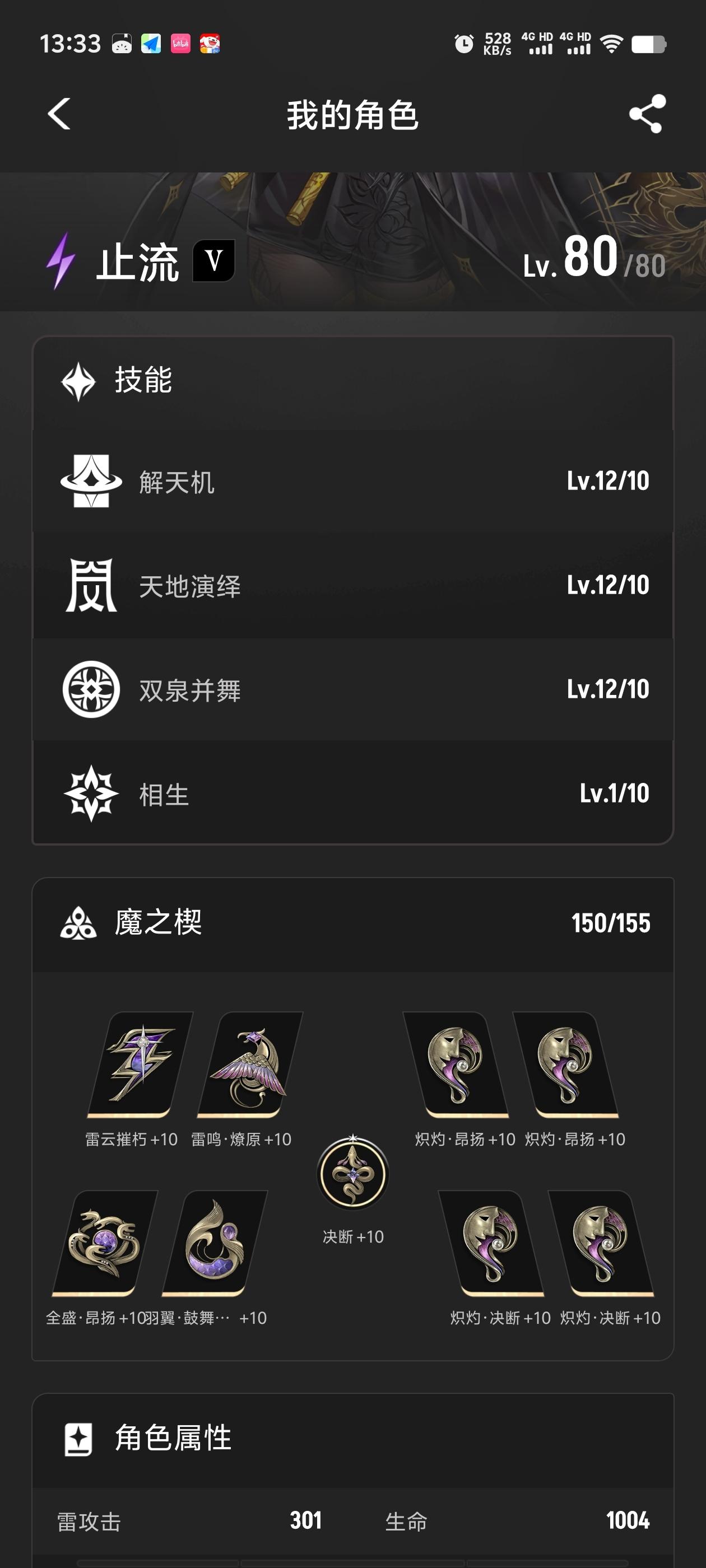Open the 解天机 skill row
Image resolution: width=706 pixels, height=1568 pixels.
pos(352,481)
